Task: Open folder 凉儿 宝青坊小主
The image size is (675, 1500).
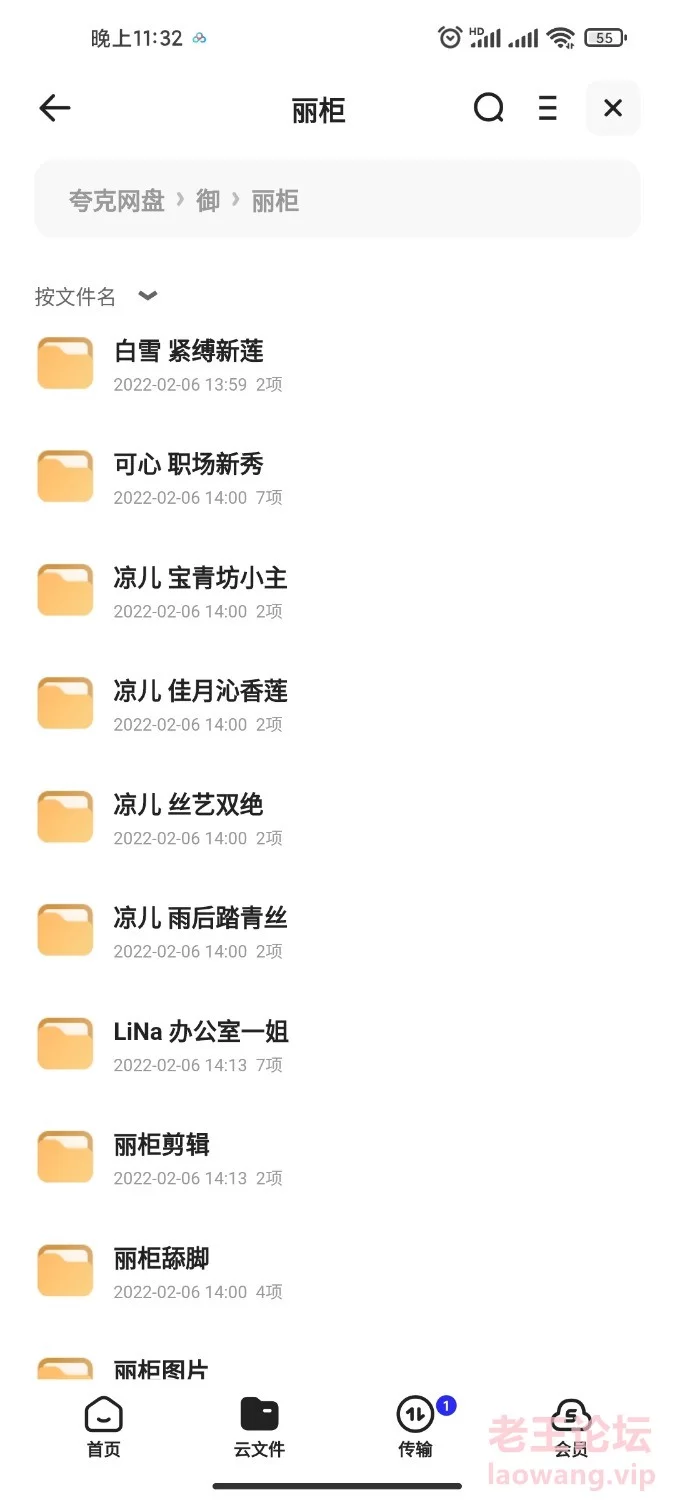Action: click(200, 591)
